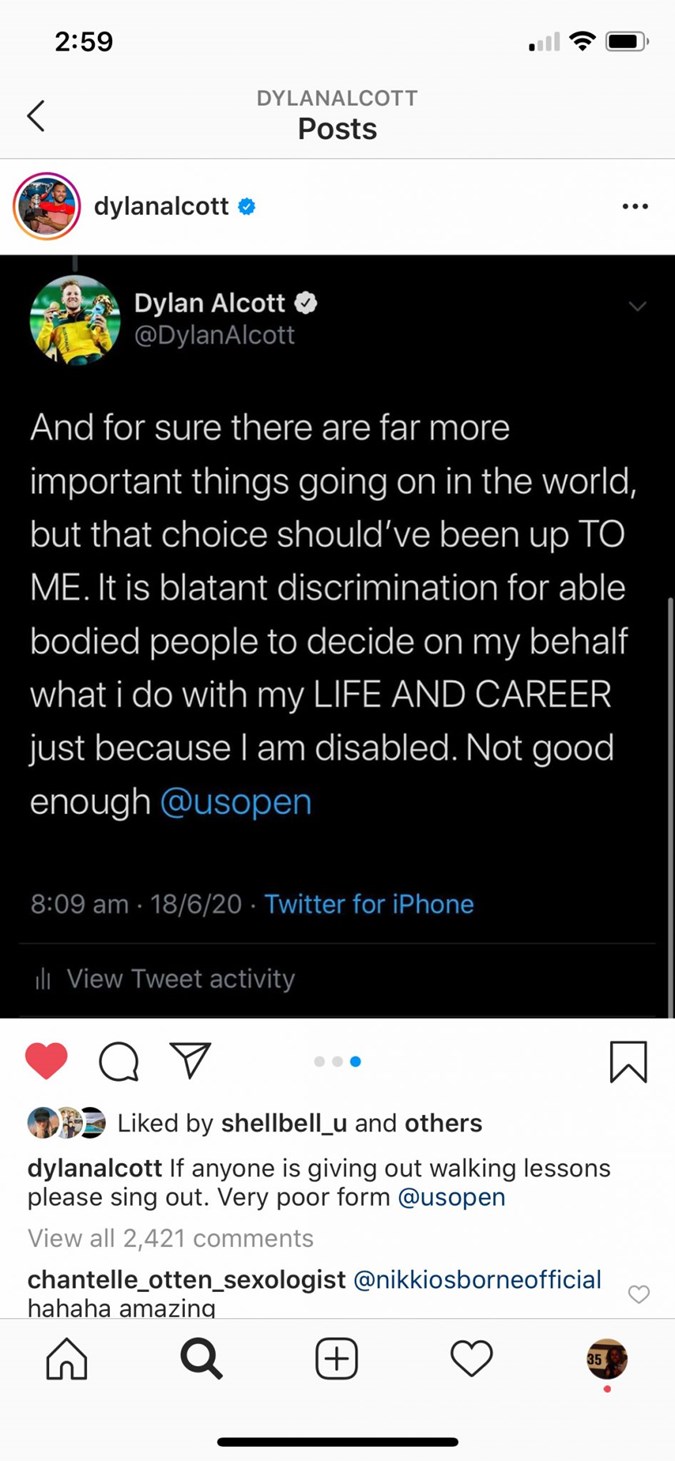Like chantelle_otten_sexologist's comment
Image resolution: width=675 pixels, height=1461 pixels.
(x=638, y=1294)
